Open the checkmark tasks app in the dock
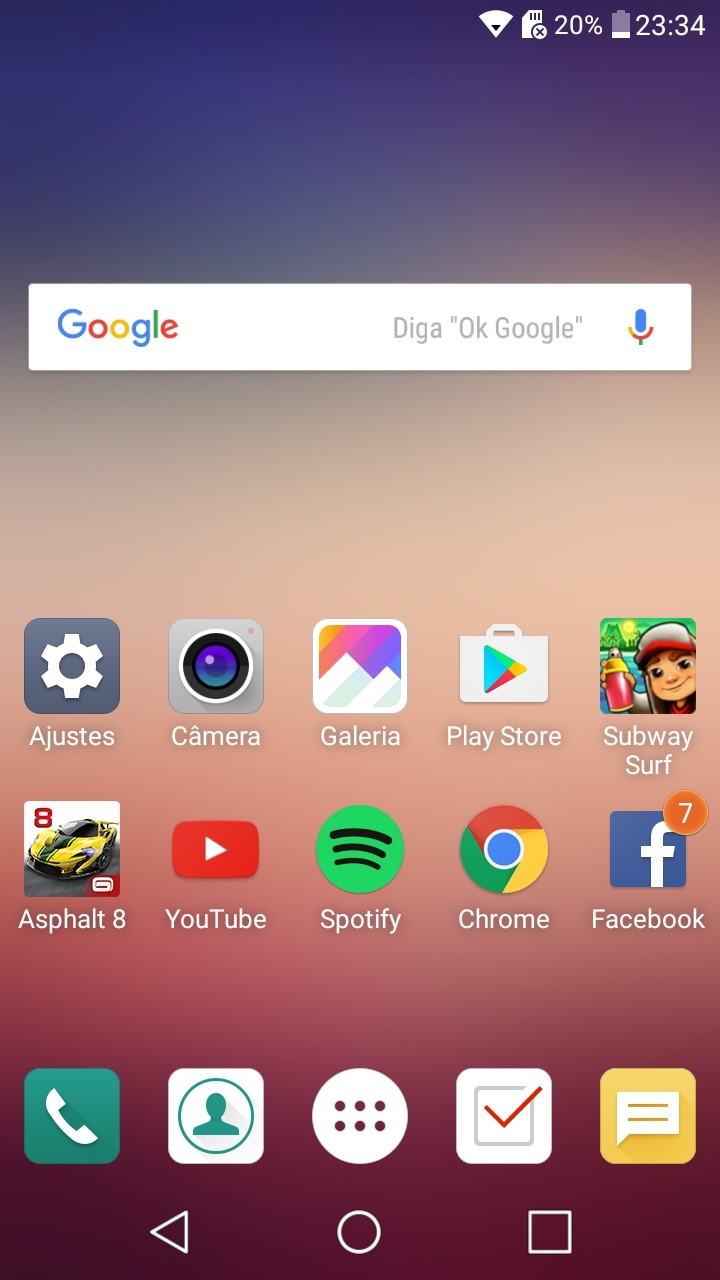The height and width of the screenshot is (1280, 720). (x=504, y=1116)
